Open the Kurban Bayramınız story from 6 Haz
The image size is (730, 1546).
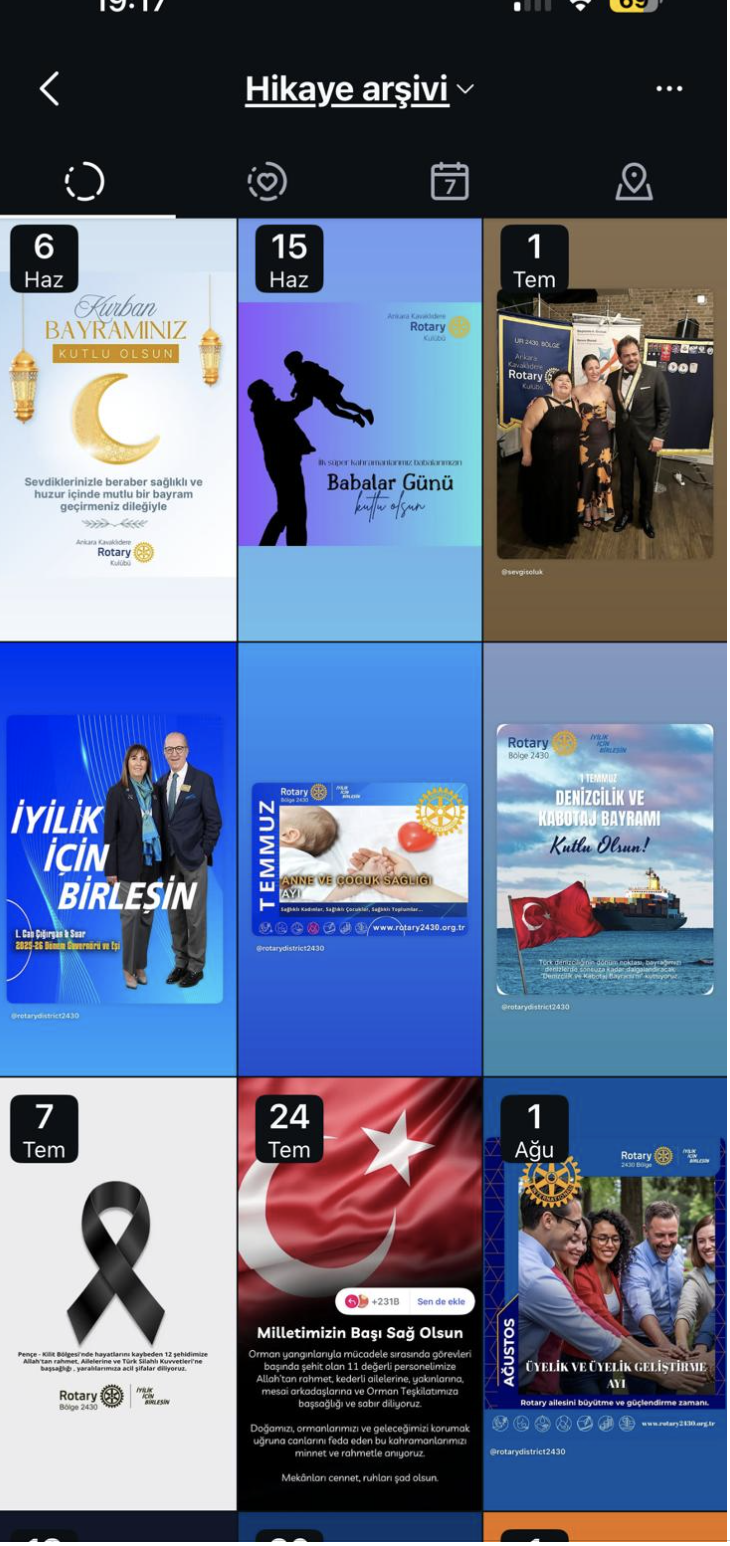(118, 430)
